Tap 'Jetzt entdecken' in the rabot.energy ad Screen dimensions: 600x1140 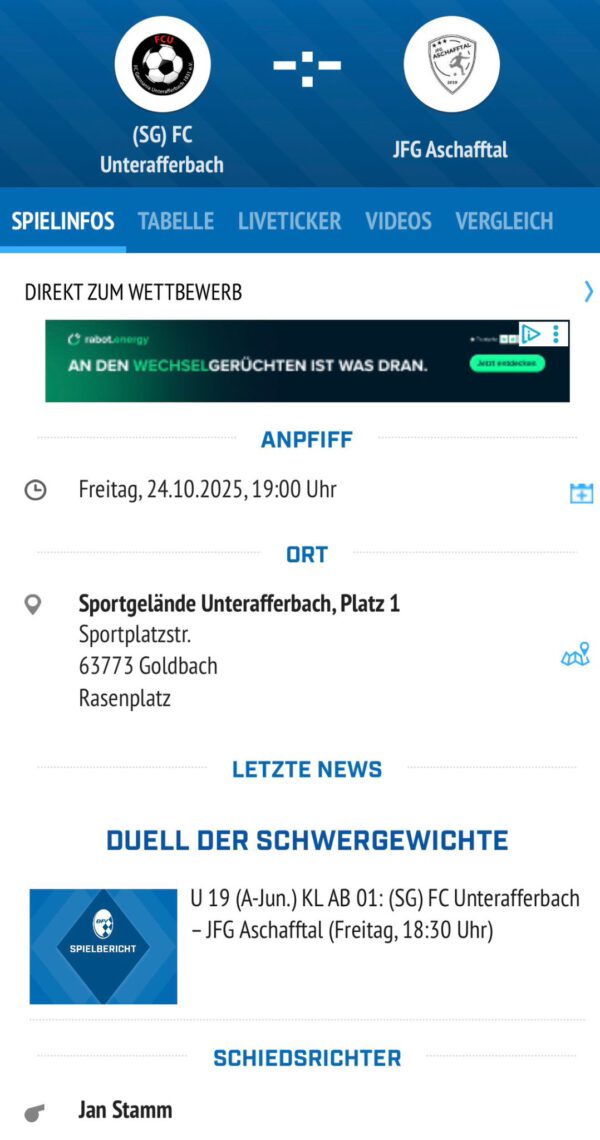(x=508, y=364)
